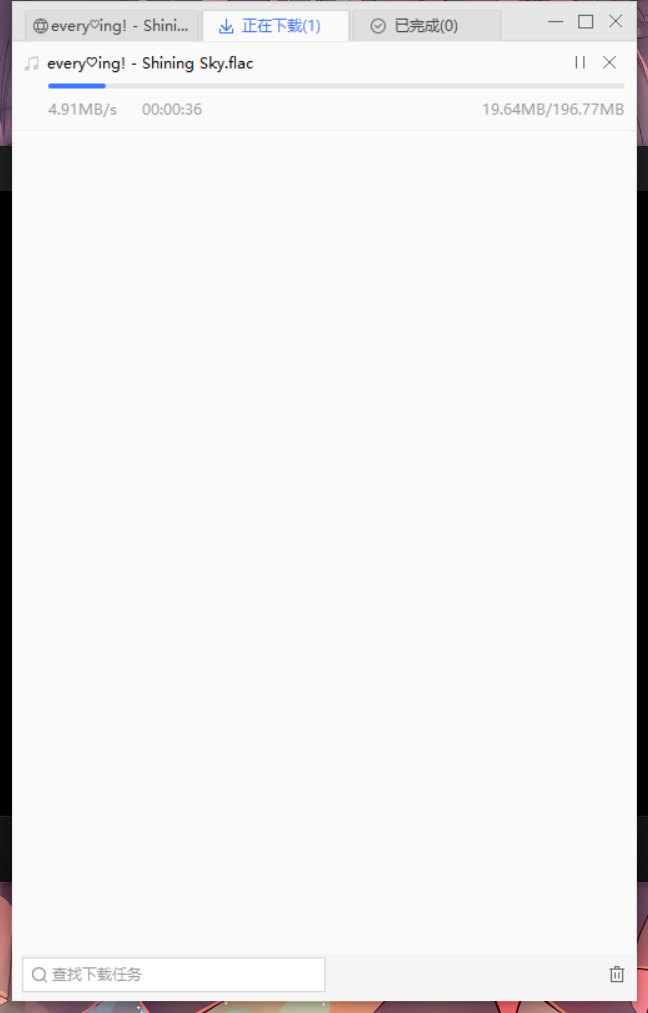Image resolution: width=648 pixels, height=1013 pixels.
Task: Maximize the download window
Action: [x=586, y=22]
